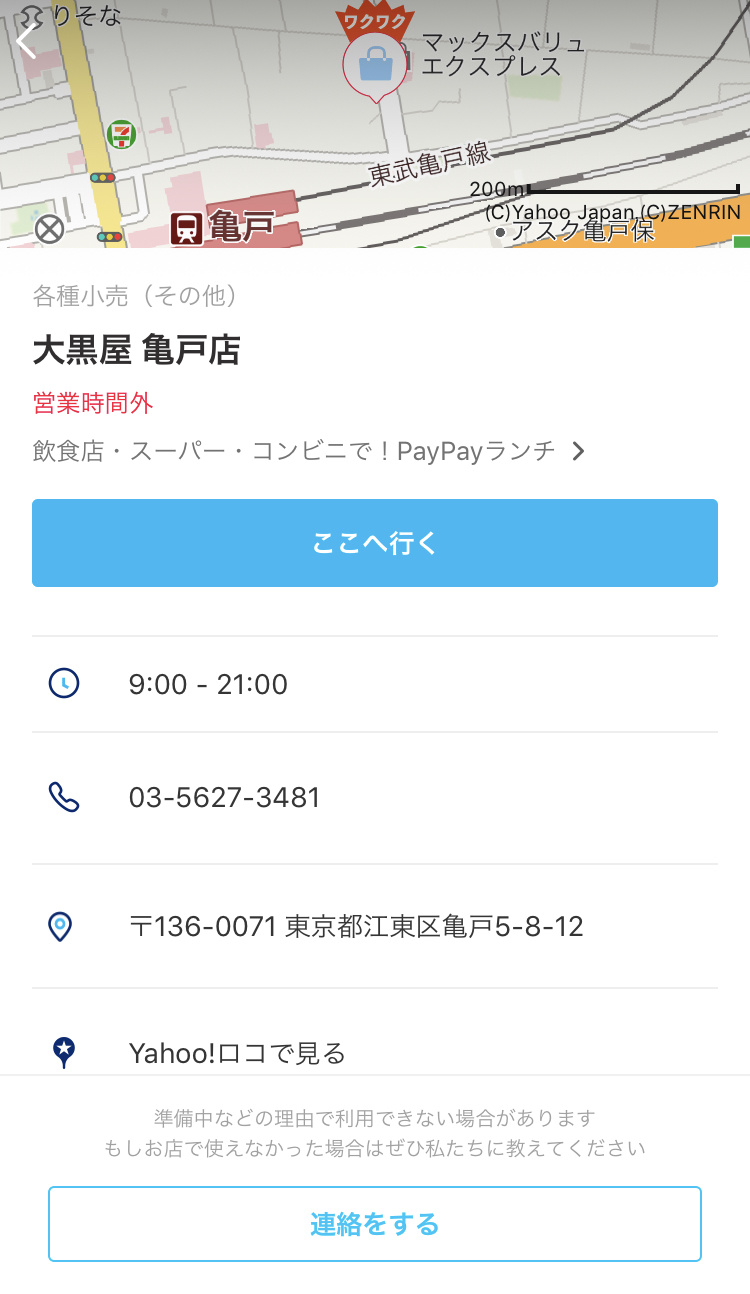Tap the ここへ行く button
The width and height of the screenshot is (750, 1294).
point(375,543)
